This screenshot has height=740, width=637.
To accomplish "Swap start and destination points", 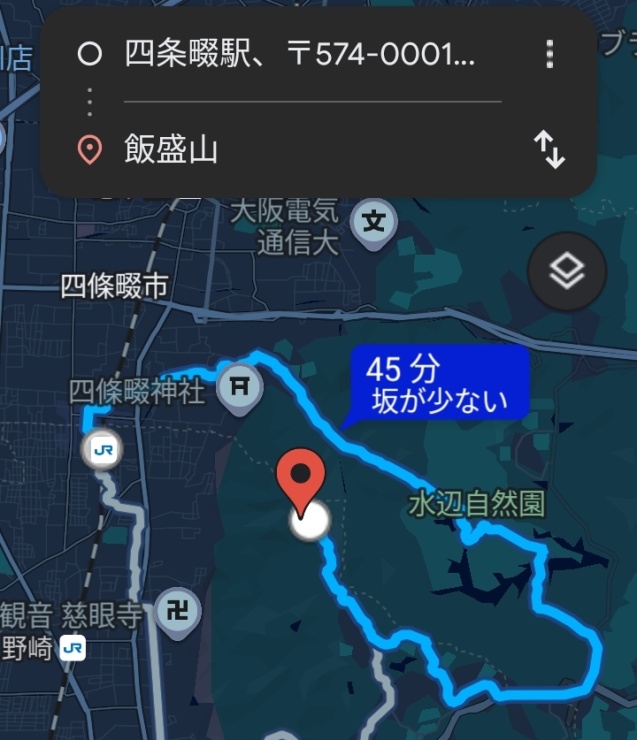I will coord(549,150).
